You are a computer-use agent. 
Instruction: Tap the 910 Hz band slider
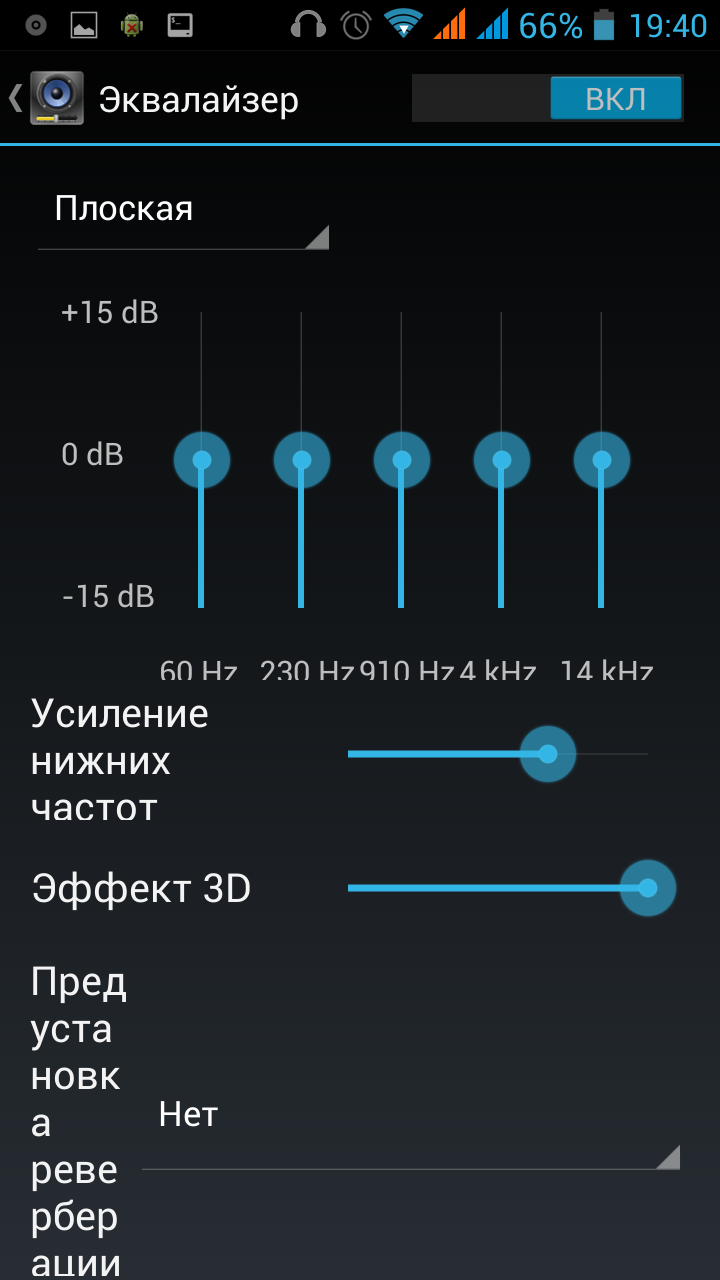point(402,460)
